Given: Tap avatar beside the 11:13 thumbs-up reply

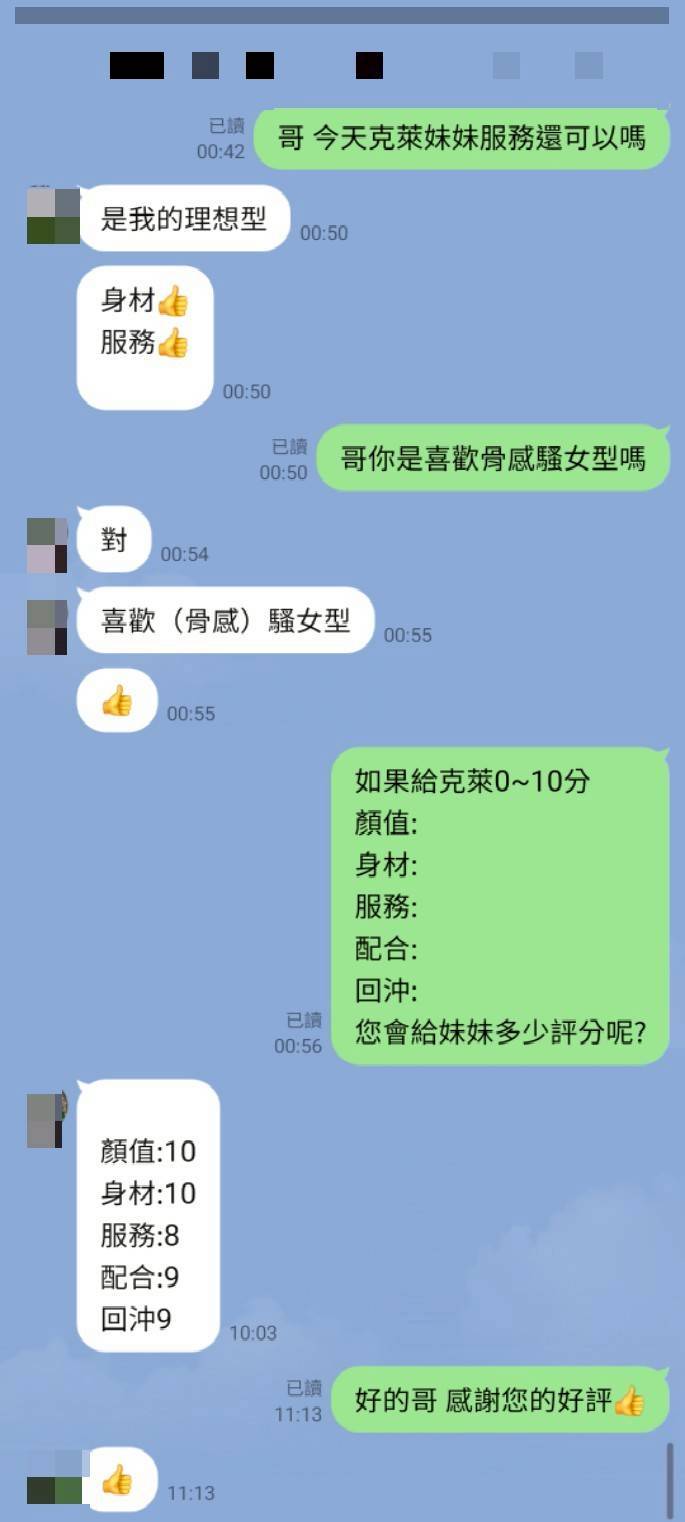Looking at the screenshot, I should click(54, 1478).
